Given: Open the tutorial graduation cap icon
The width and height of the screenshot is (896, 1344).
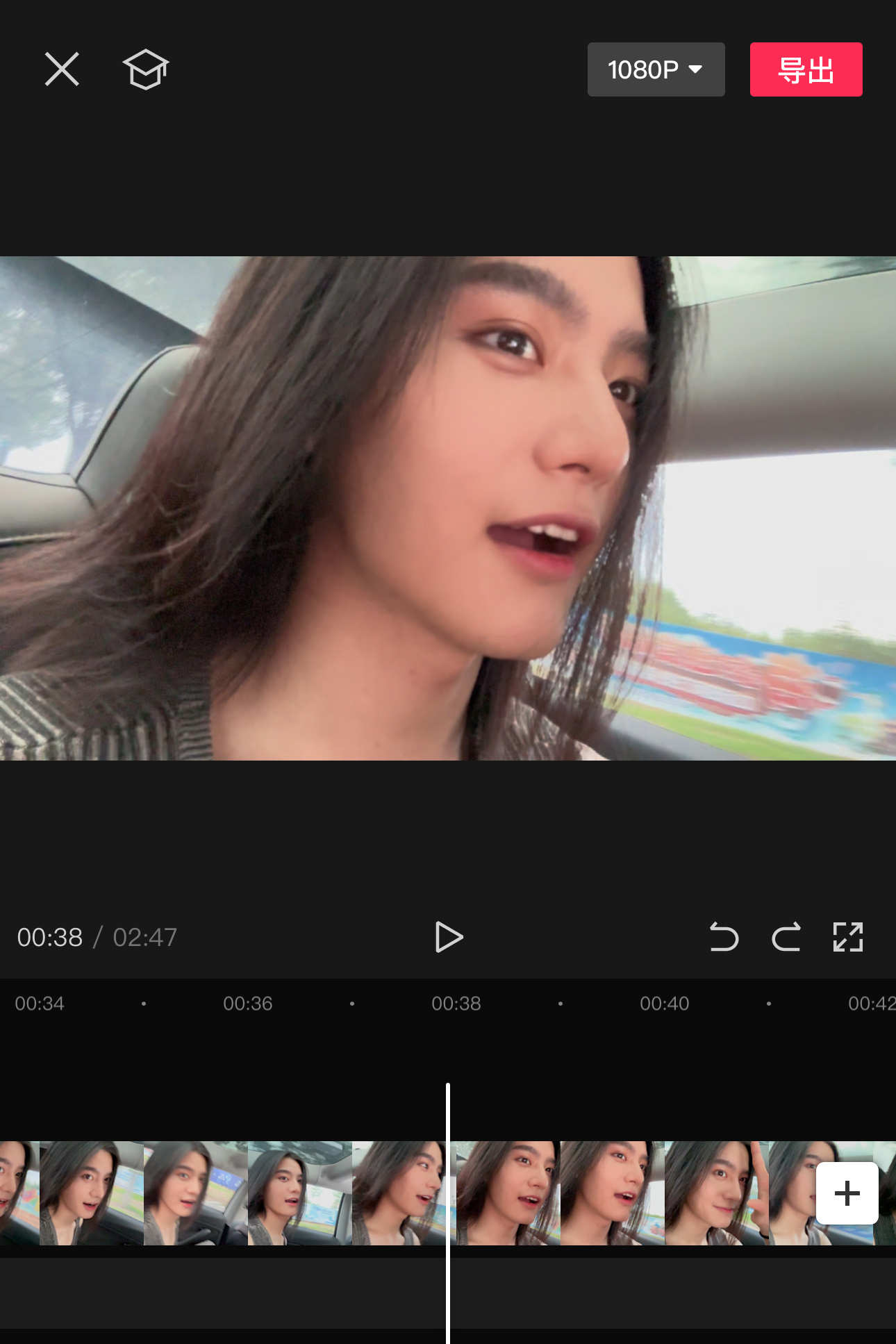Looking at the screenshot, I should coord(146,69).
